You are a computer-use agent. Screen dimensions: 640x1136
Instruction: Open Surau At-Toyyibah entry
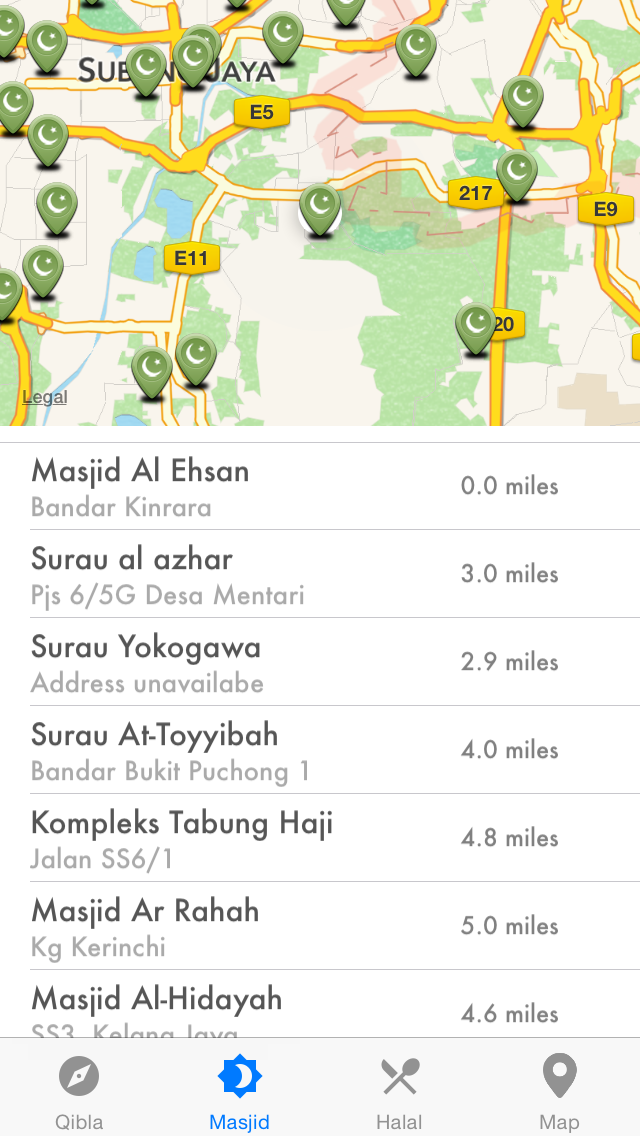coord(320,750)
